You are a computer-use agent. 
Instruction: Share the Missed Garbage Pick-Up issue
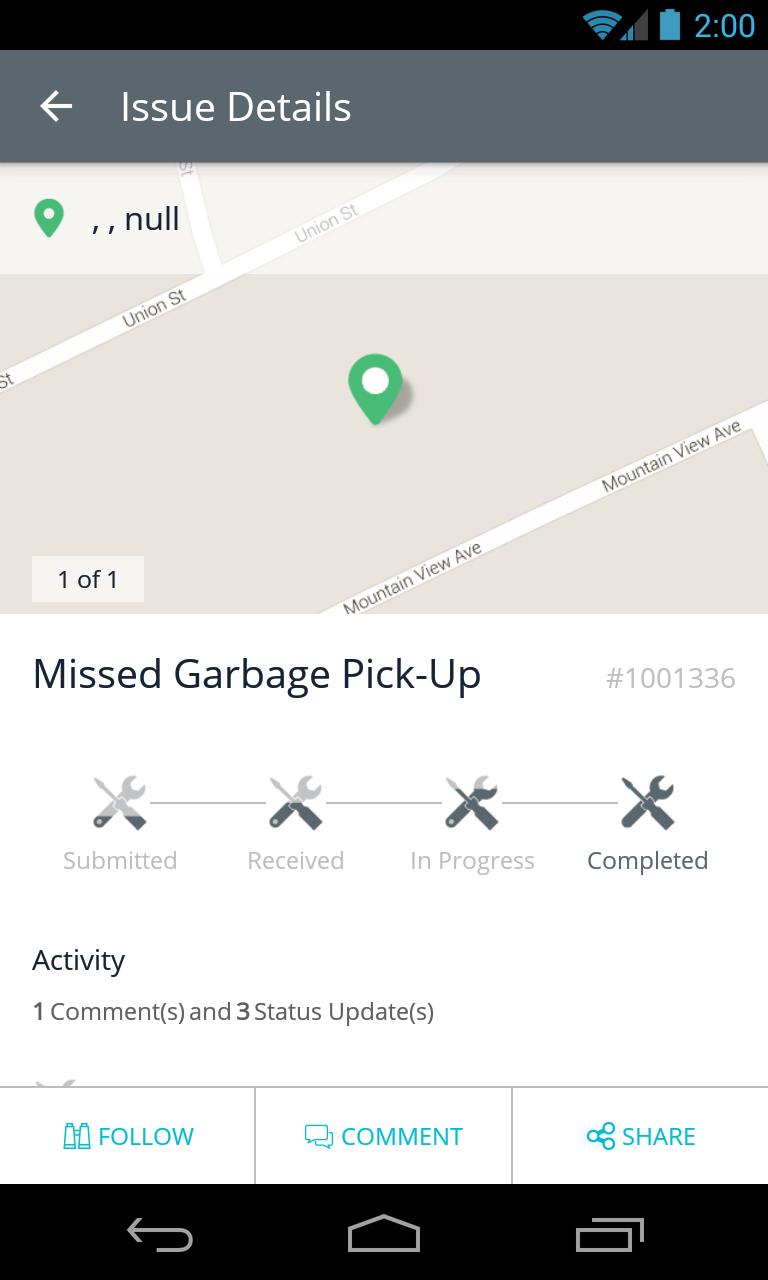click(x=640, y=1136)
